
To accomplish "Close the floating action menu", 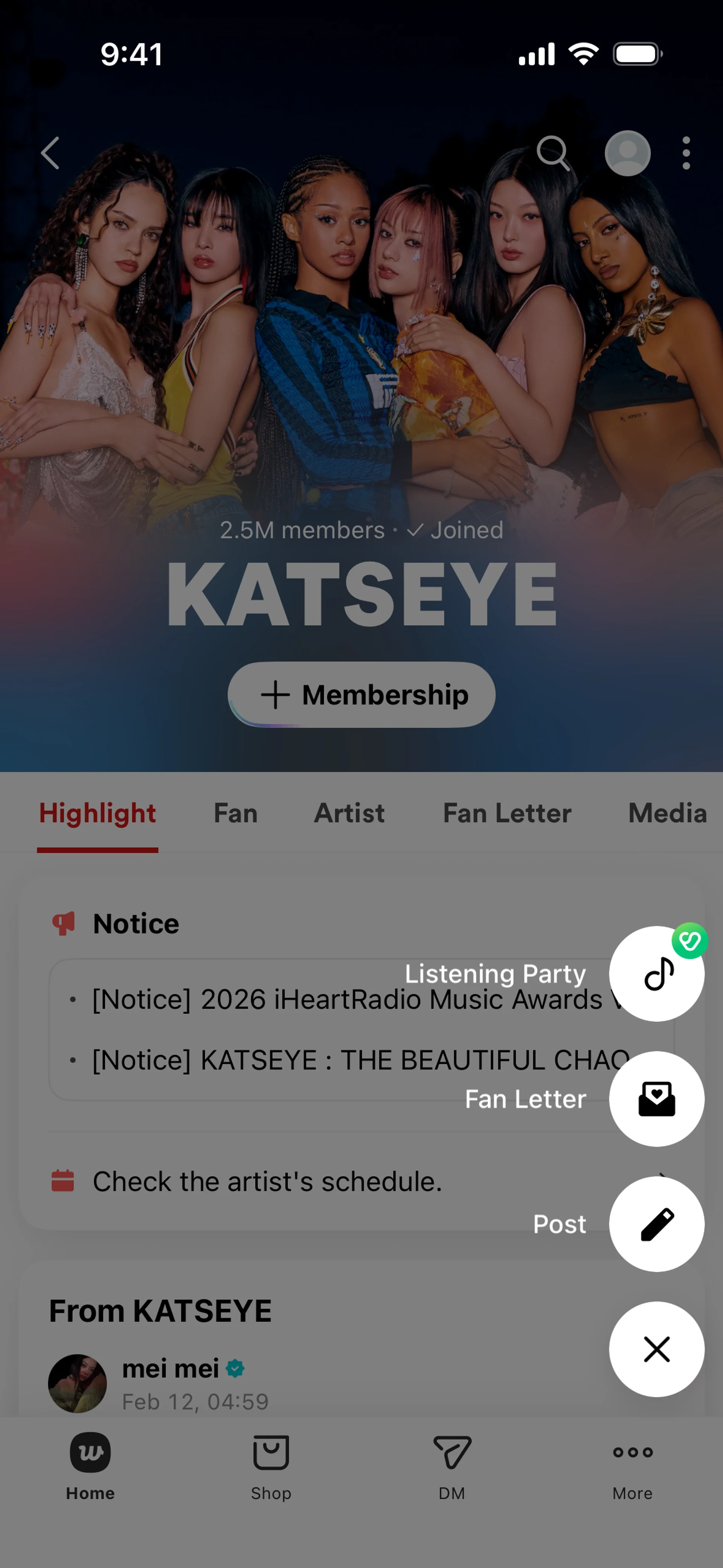I will pyautogui.click(x=657, y=1349).
